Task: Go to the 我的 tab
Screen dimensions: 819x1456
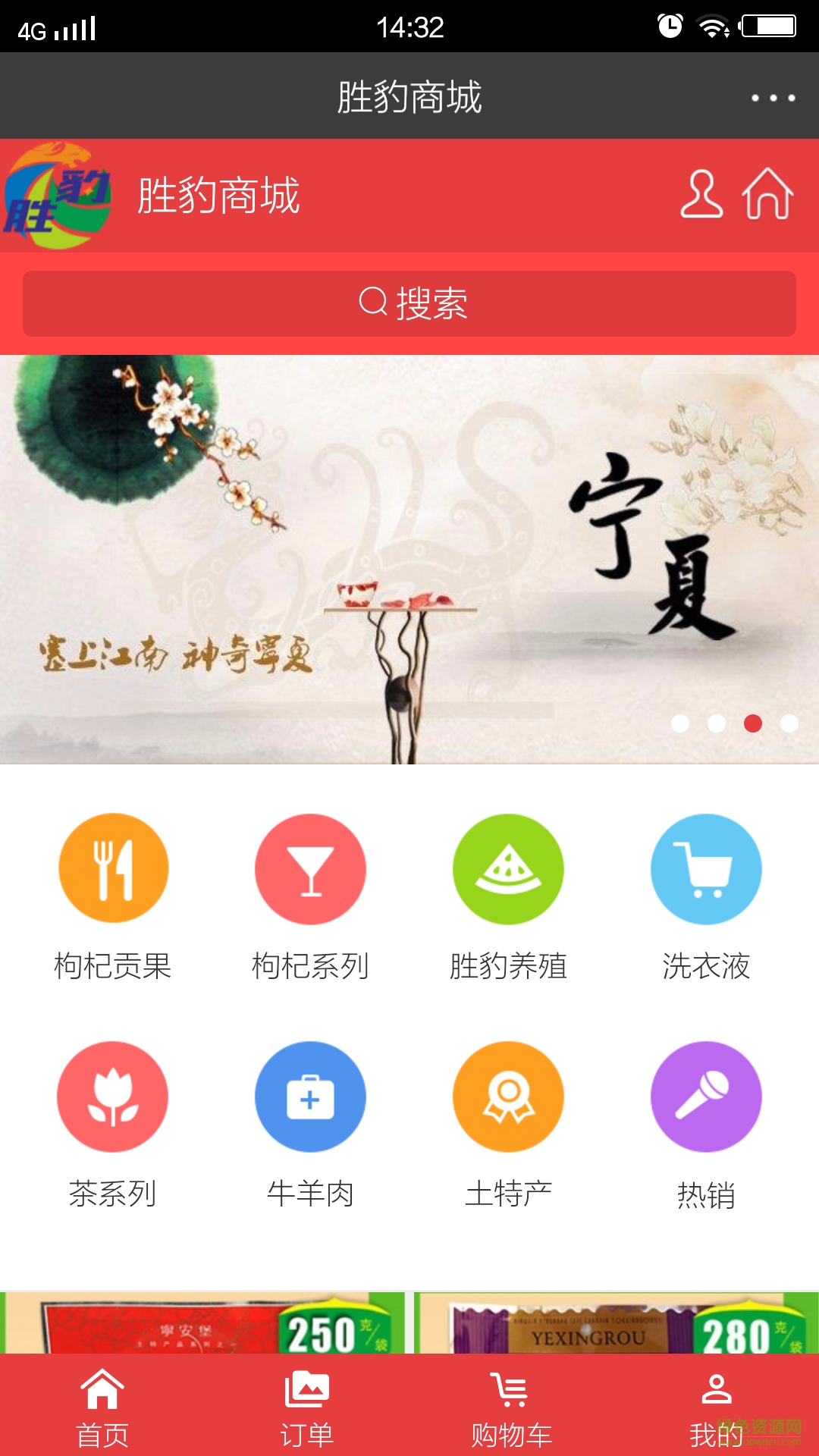Action: 716,1407
